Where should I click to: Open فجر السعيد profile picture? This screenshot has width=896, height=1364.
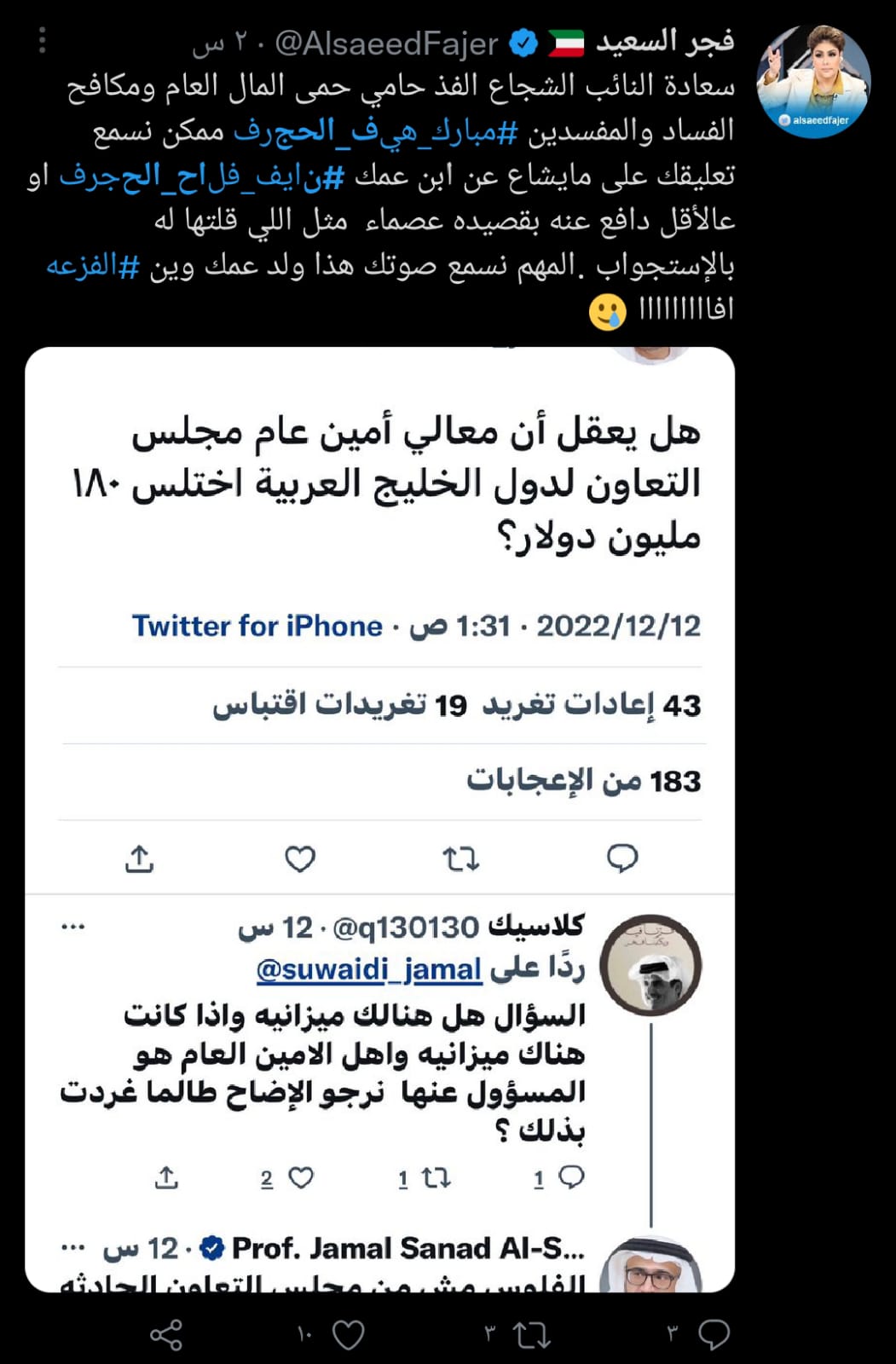(x=813, y=83)
